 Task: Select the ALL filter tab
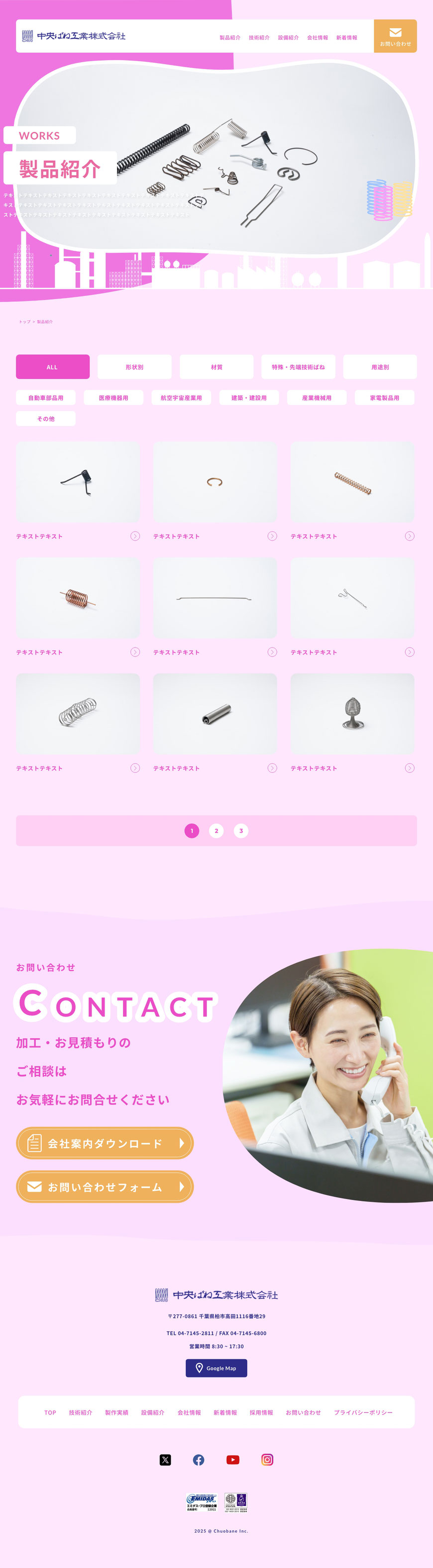point(52,367)
